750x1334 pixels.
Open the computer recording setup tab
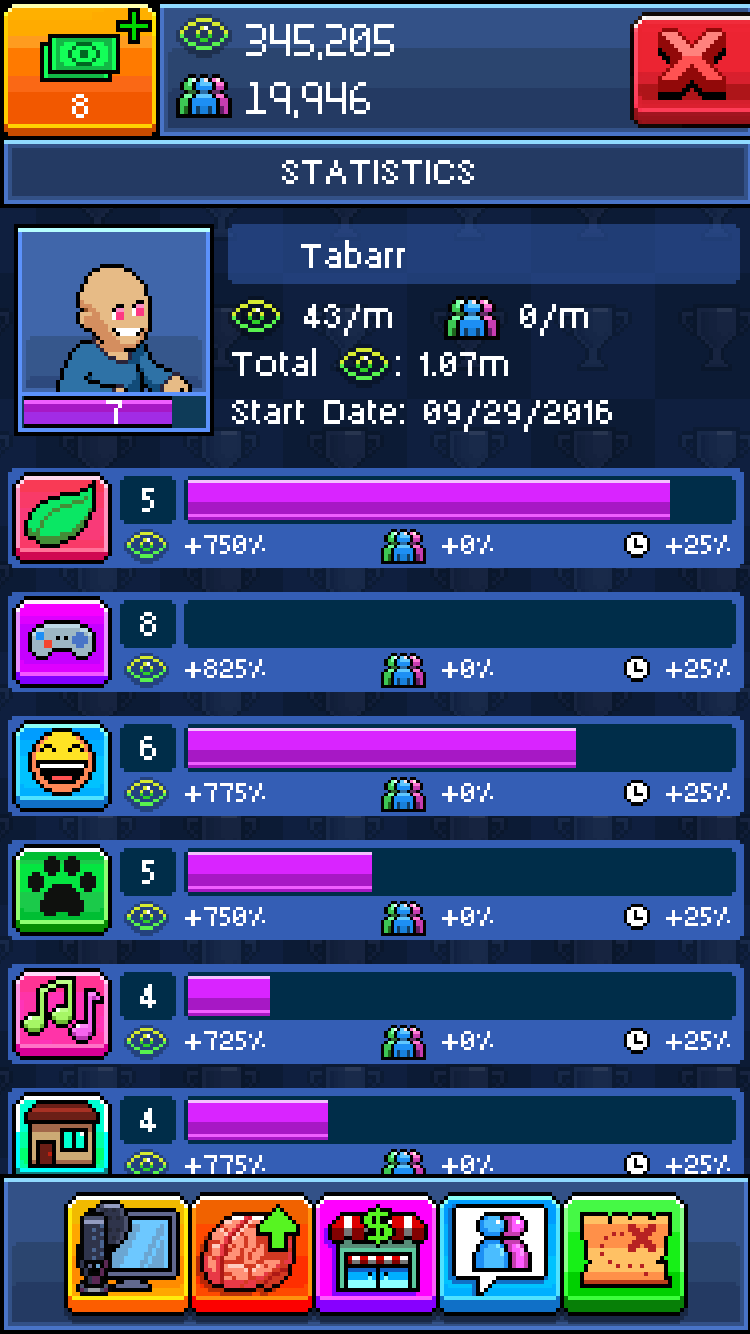(127, 1253)
